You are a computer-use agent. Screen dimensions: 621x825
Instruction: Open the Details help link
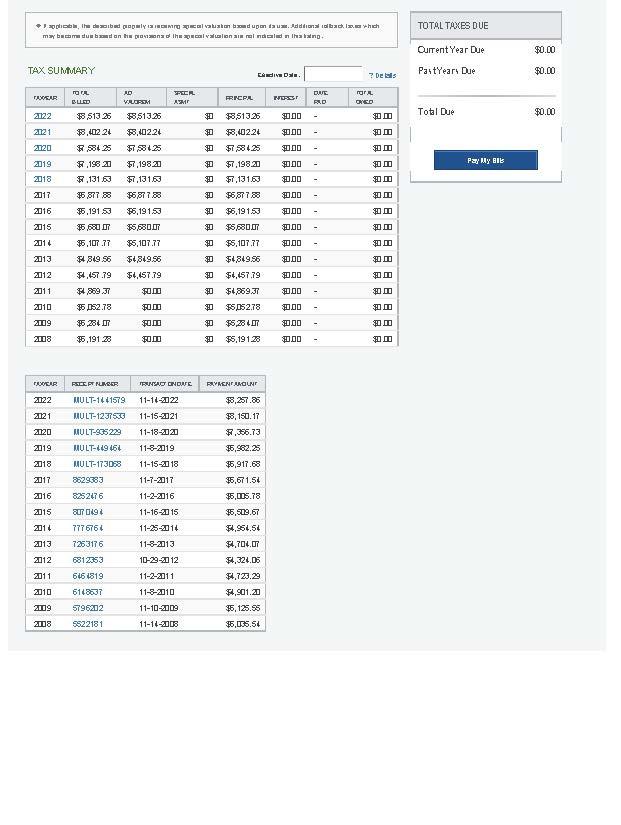tap(383, 75)
